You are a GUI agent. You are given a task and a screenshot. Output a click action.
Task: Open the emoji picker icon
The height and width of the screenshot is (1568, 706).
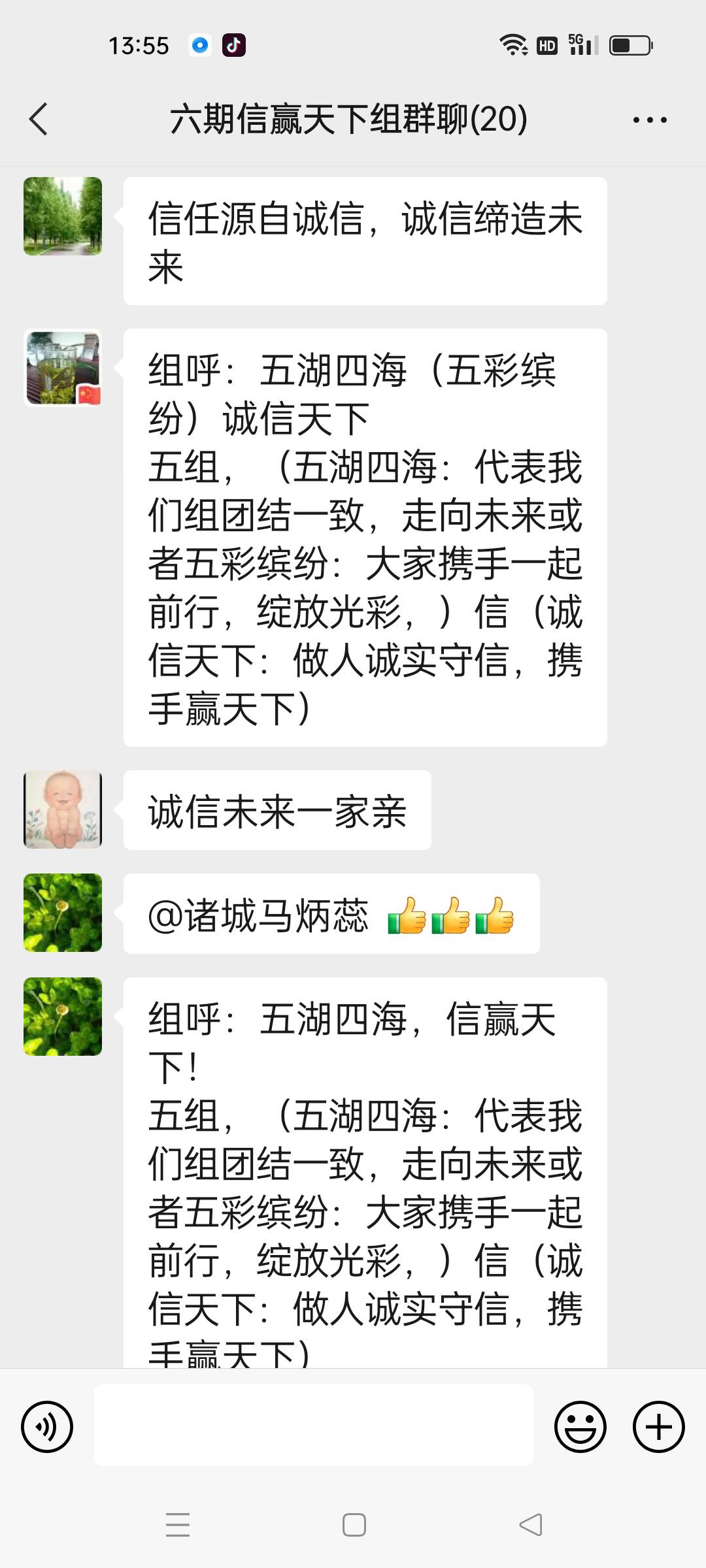(580, 1427)
